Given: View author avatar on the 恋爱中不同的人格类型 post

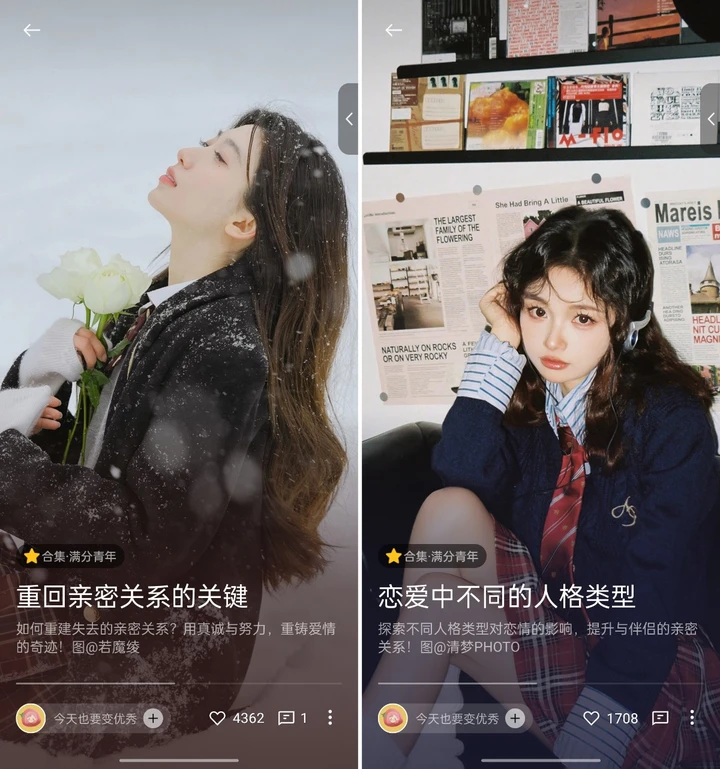Looking at the screenshot, I should 393,718.
